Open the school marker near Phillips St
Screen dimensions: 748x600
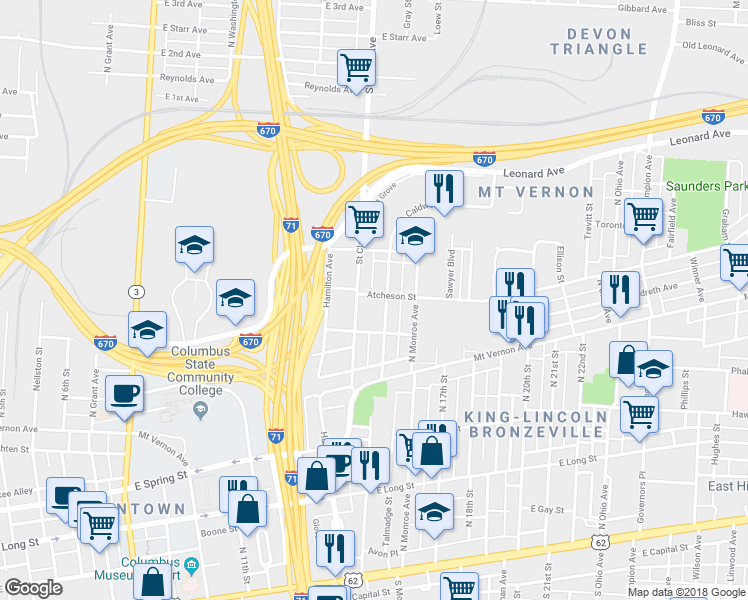pos(654,370)
